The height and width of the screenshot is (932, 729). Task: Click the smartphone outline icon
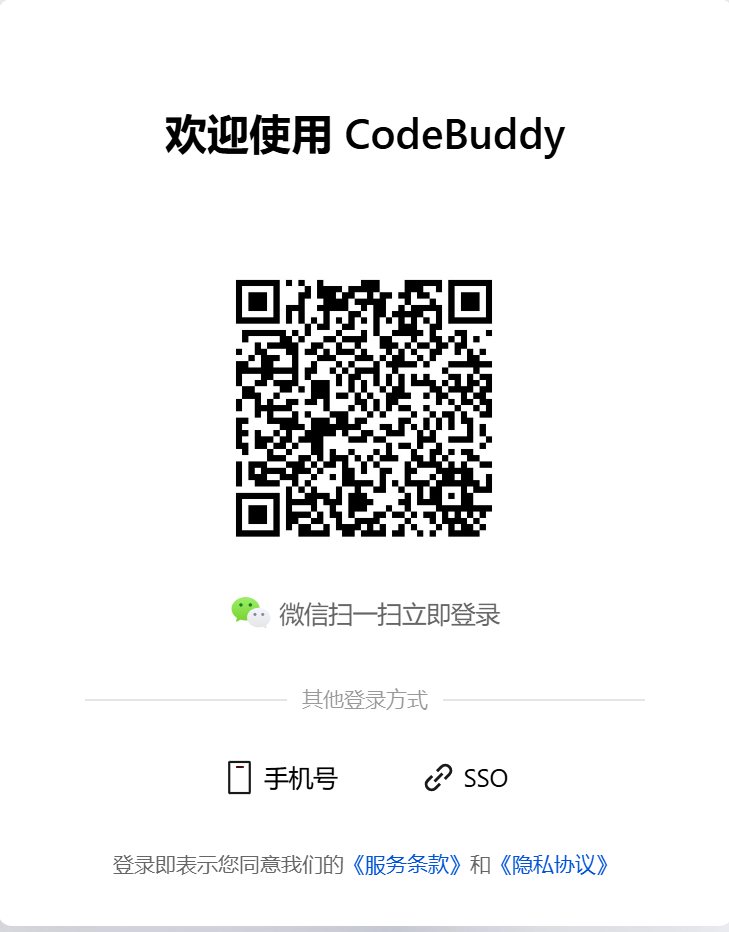[x=238, y=778]
